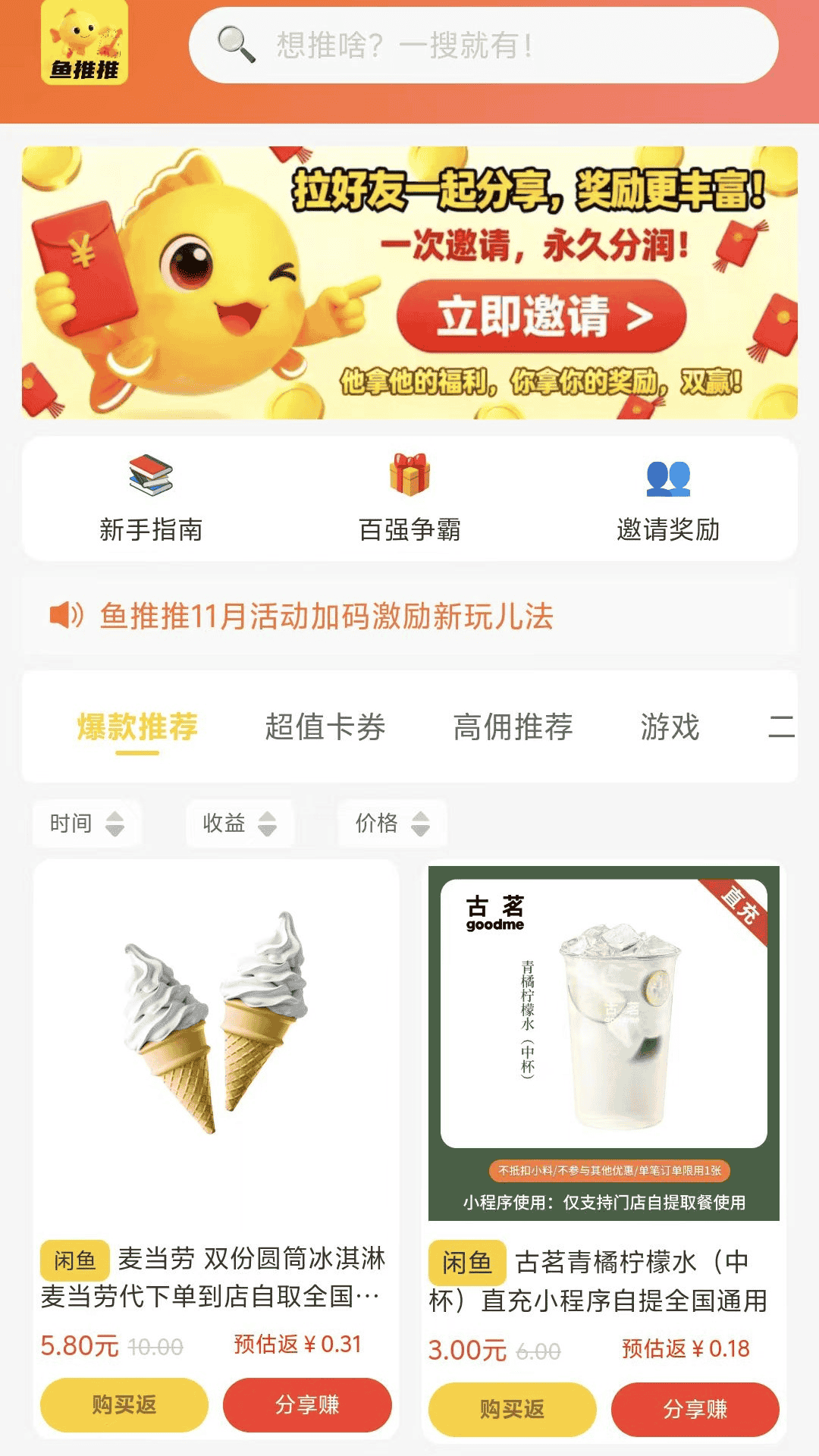Select the 爆款推荐 tab
819x1456 pixels.
tap(137, 727)
